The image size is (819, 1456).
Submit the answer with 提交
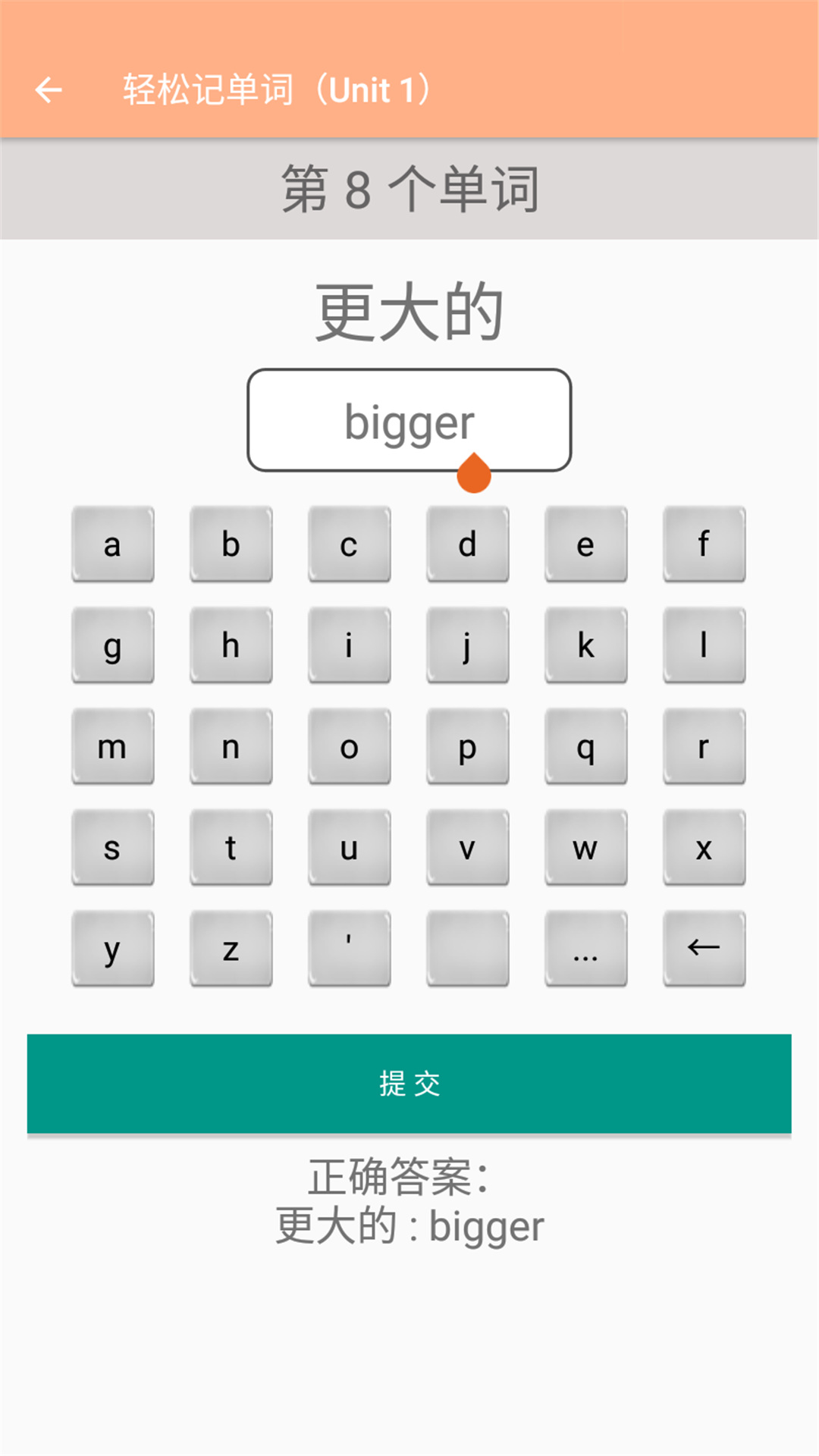[409, 1084]
